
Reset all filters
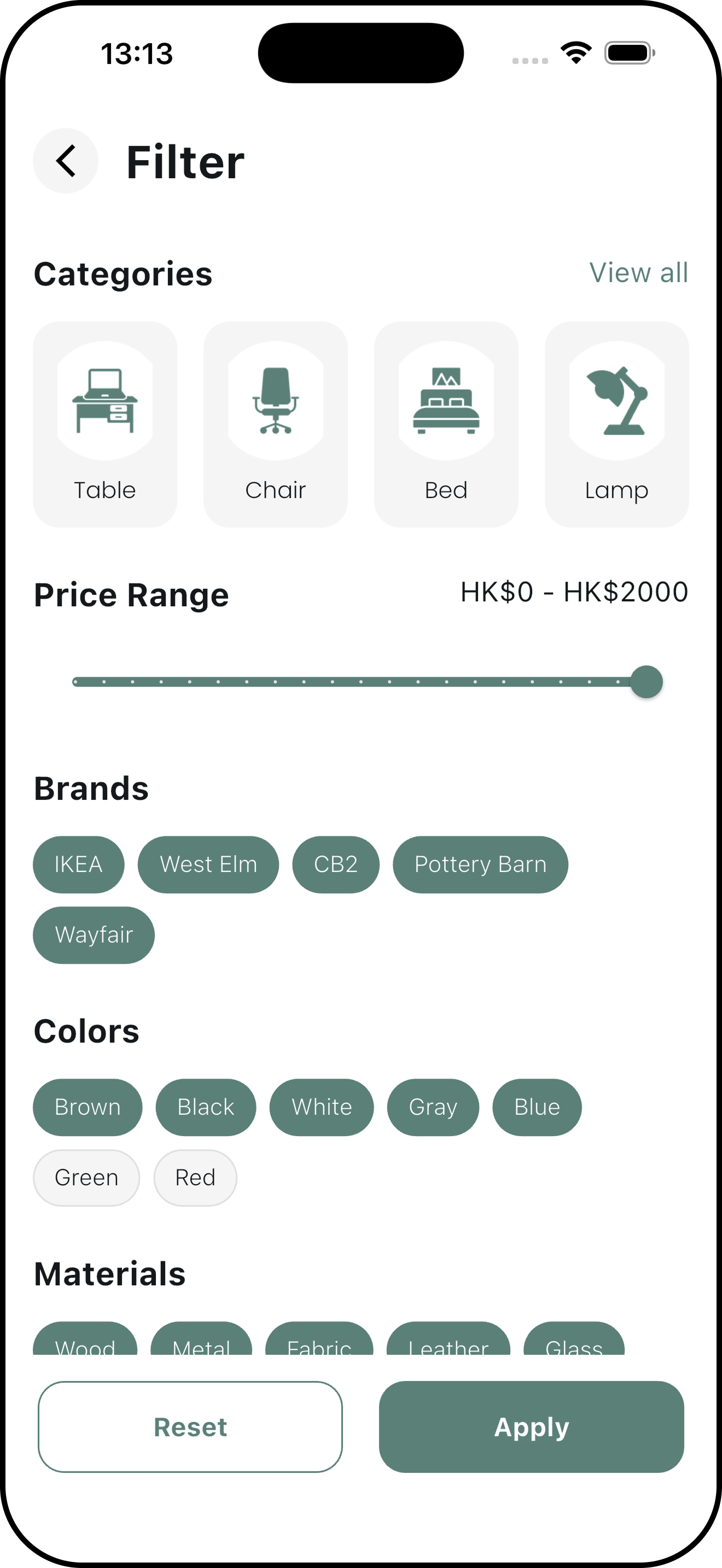[x=190, y=1427]
